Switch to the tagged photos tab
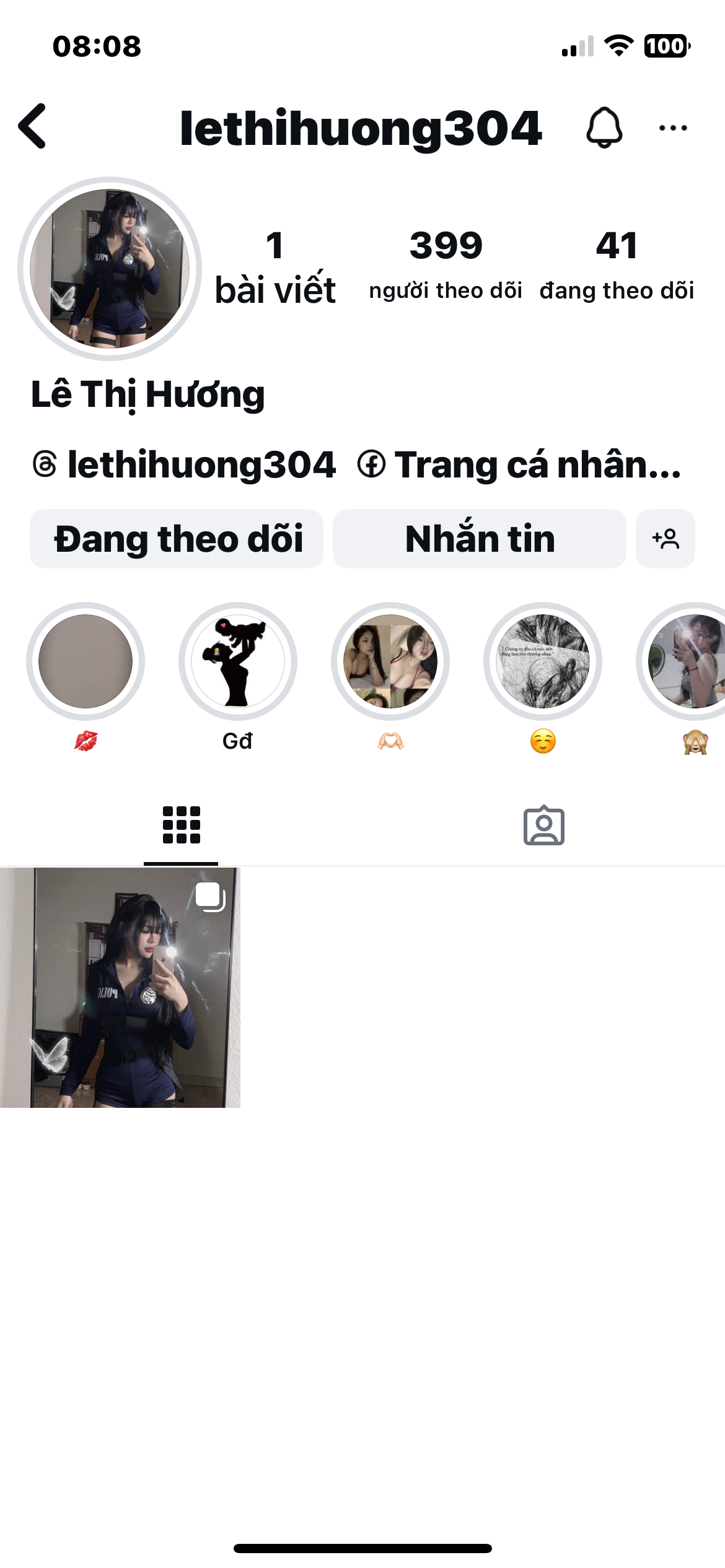The width and height of the screenshot is (725, 1568). (x=544, y=825)
